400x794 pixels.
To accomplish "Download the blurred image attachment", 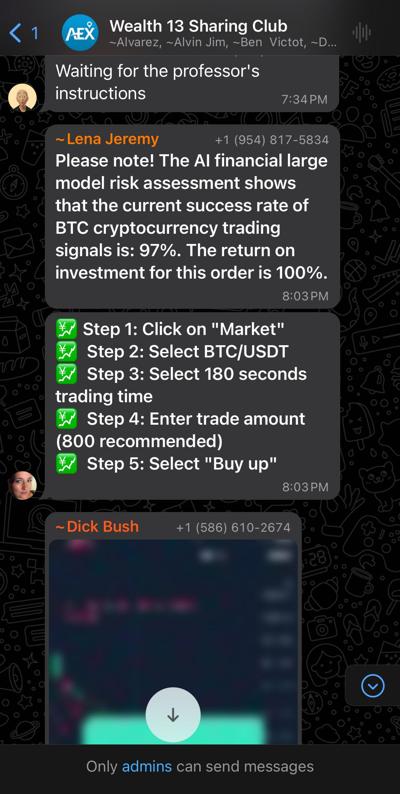I will click(x=173, y=714).
